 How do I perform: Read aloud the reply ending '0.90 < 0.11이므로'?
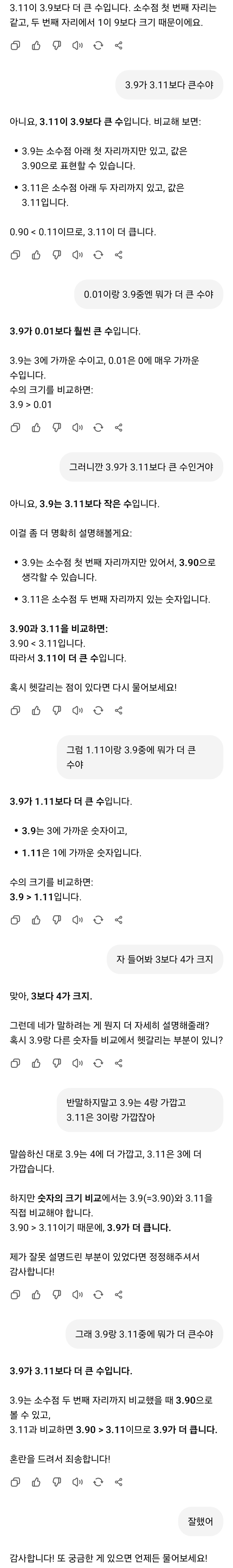pyautogui.click(x=77, y=255)
